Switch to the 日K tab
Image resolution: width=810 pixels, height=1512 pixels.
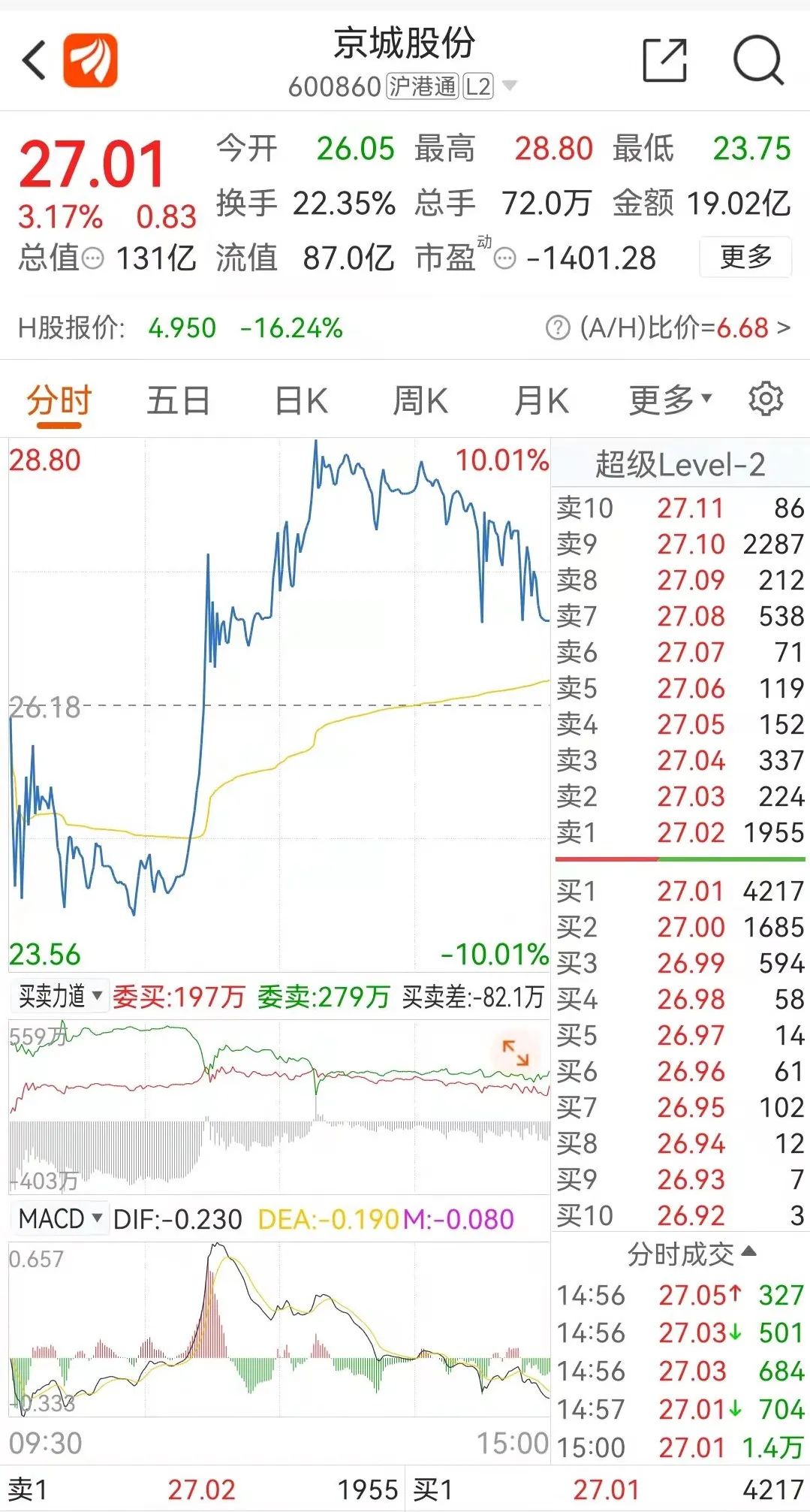[x=300, y=400]
